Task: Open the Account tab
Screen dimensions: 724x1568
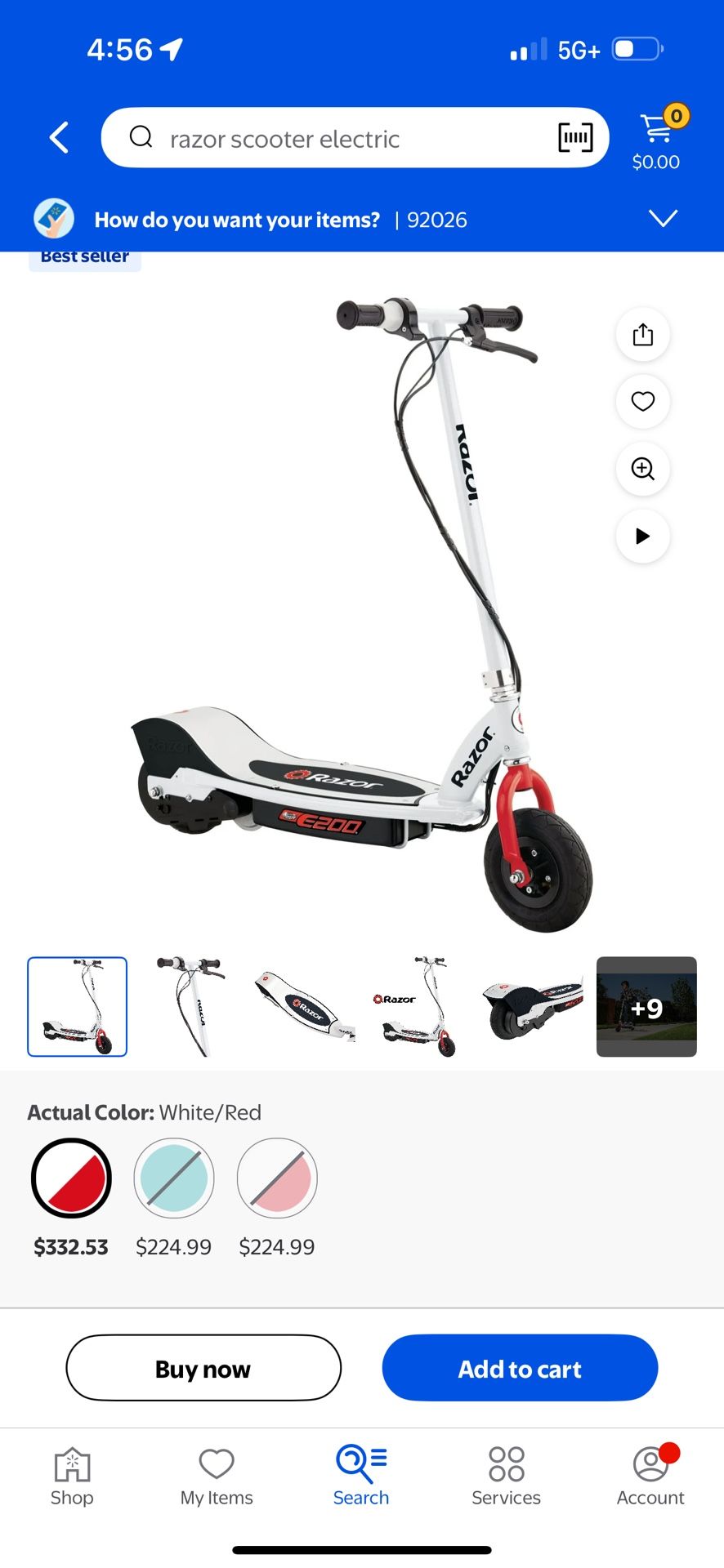Action: point(650,1476)
